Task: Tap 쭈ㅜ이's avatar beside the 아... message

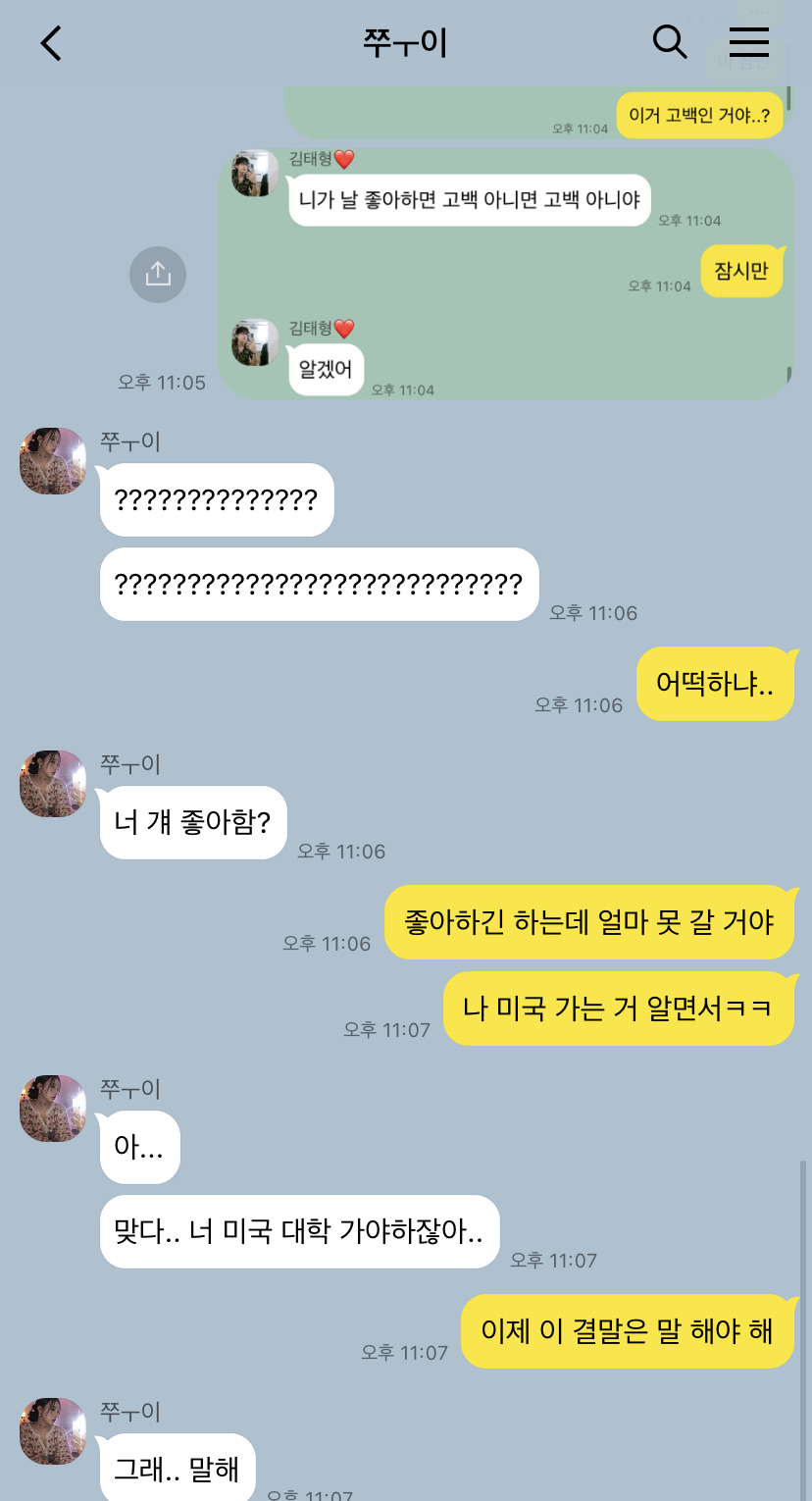Action: coord(54,1109)
